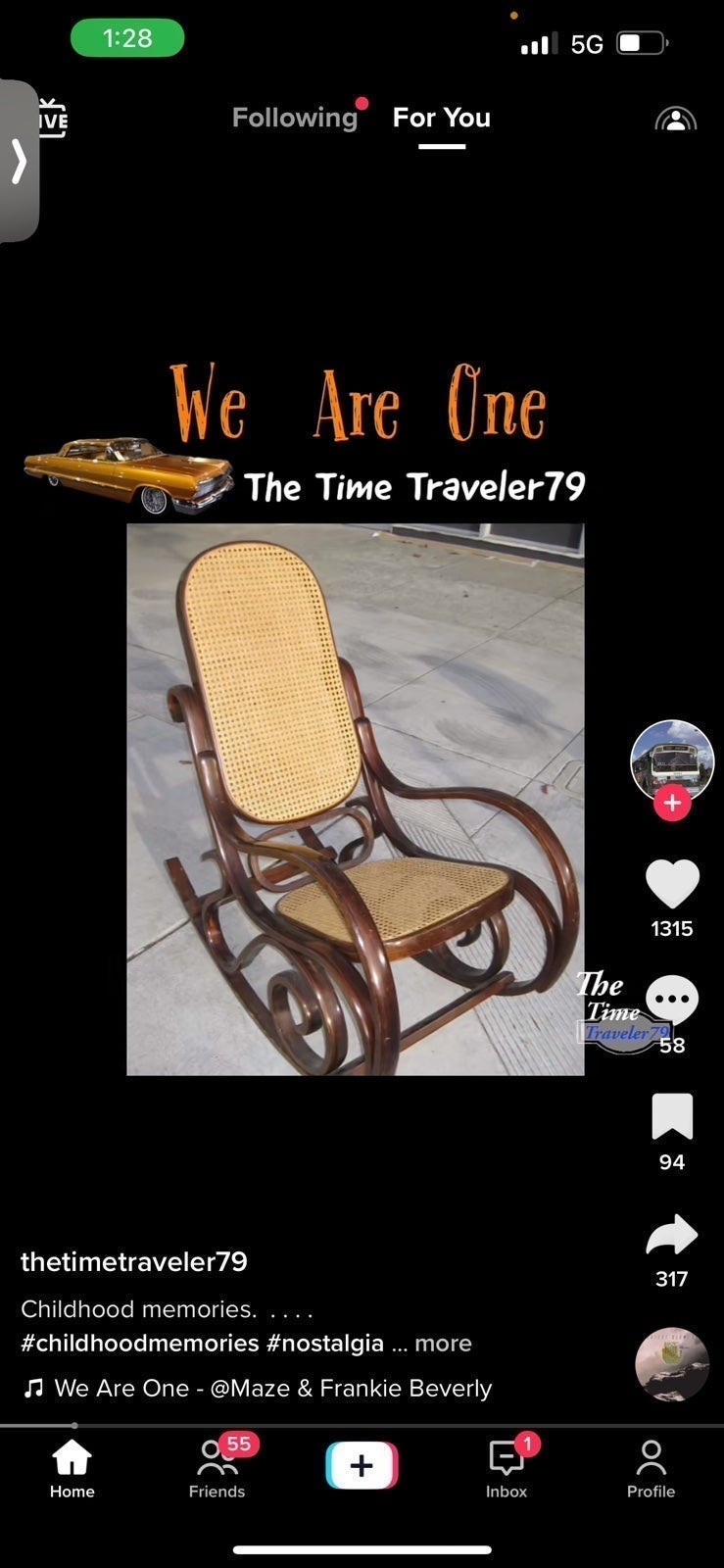Viewport: 724px width, 1568px height.
Task: Open the live viewers icon at top right
Action: (676, 119)
